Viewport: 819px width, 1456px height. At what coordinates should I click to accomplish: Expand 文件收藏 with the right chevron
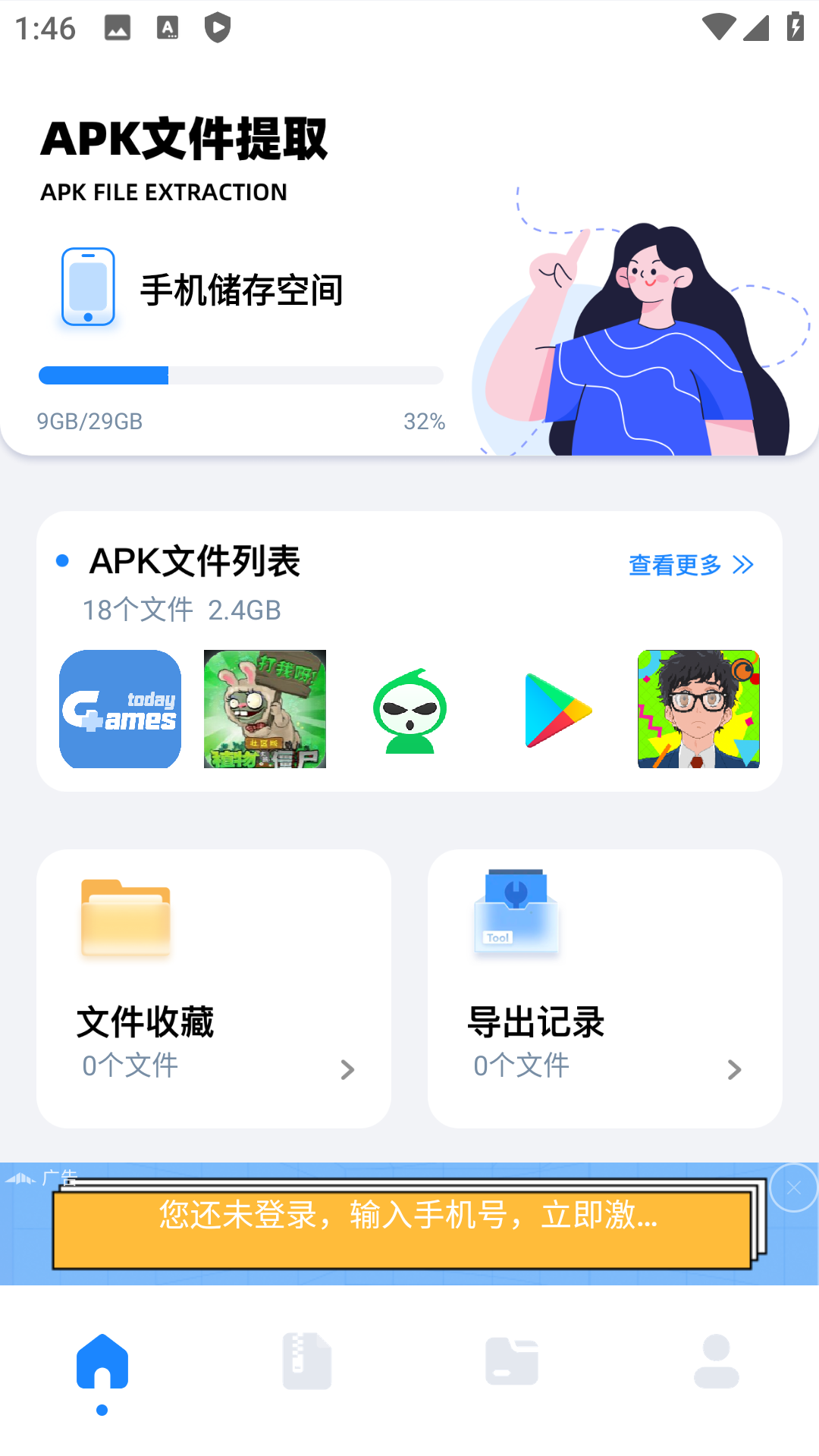347,1069
